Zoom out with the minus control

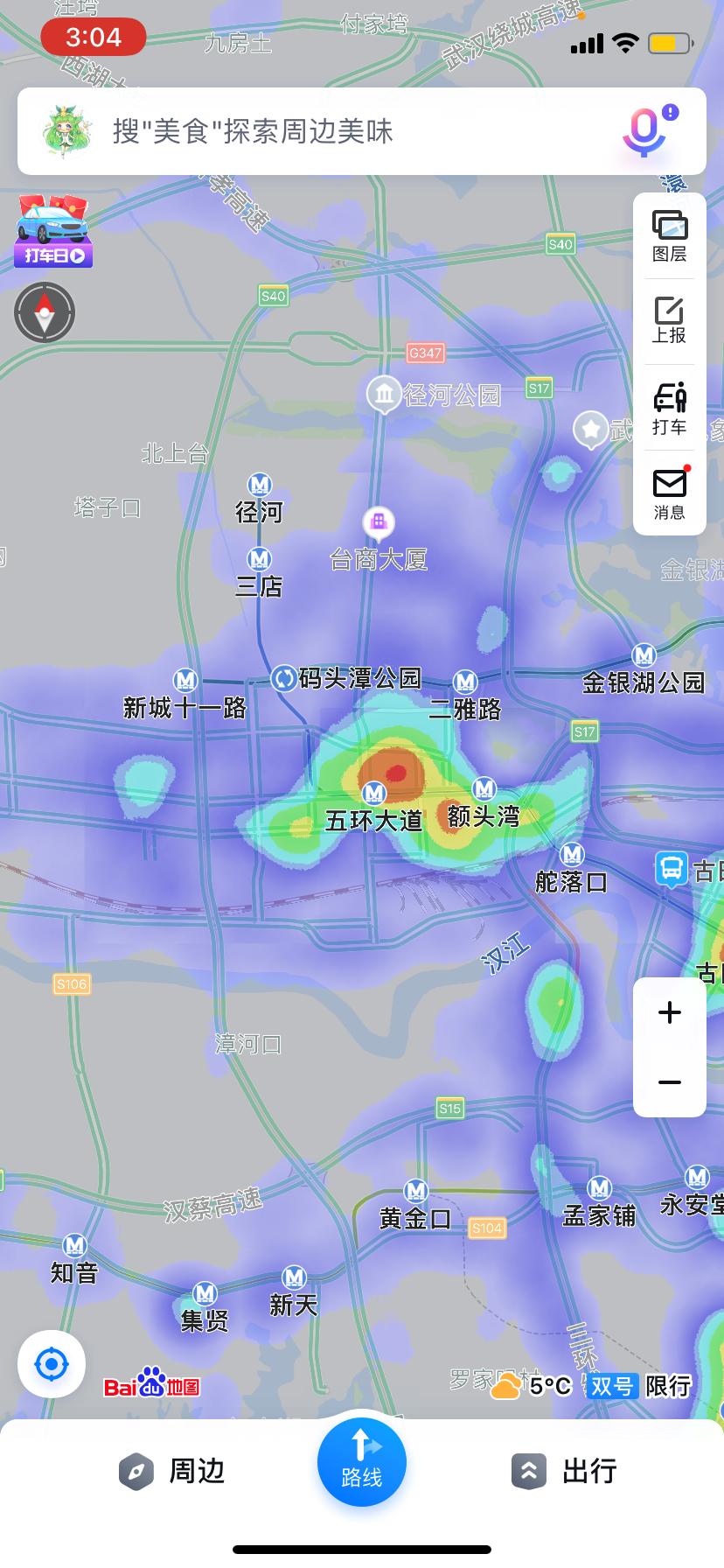click(669, 1081)
